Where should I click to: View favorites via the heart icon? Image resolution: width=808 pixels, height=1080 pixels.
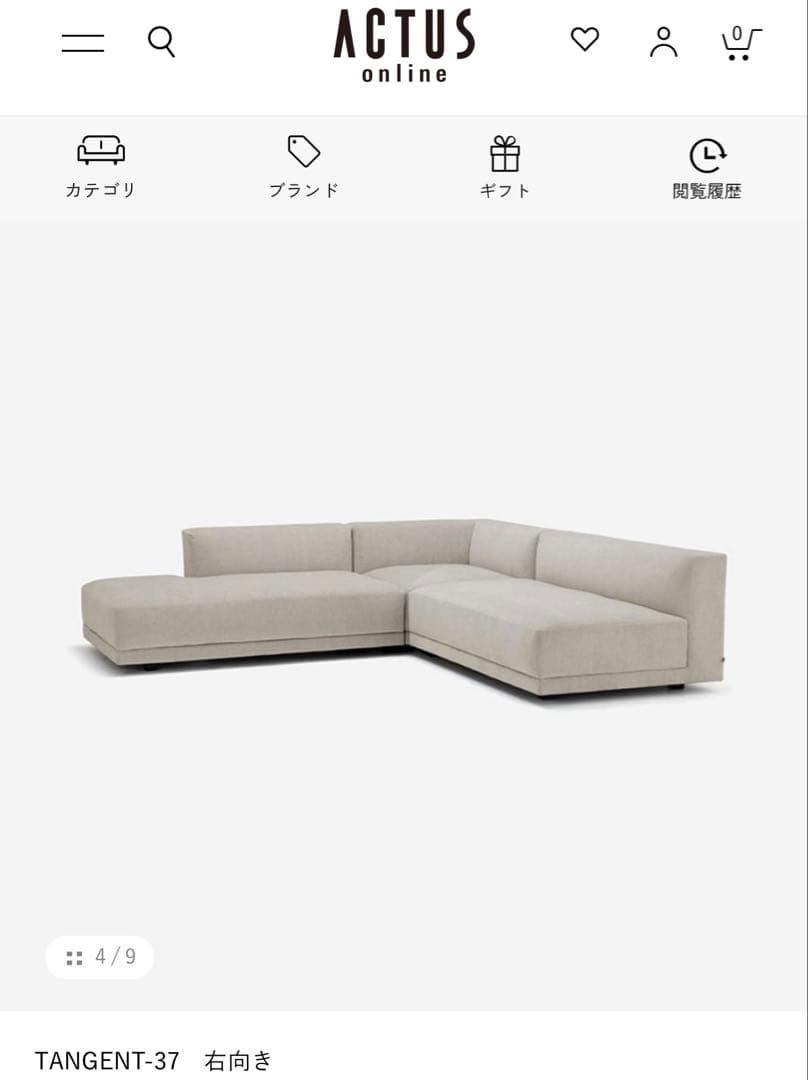point(585,40)
